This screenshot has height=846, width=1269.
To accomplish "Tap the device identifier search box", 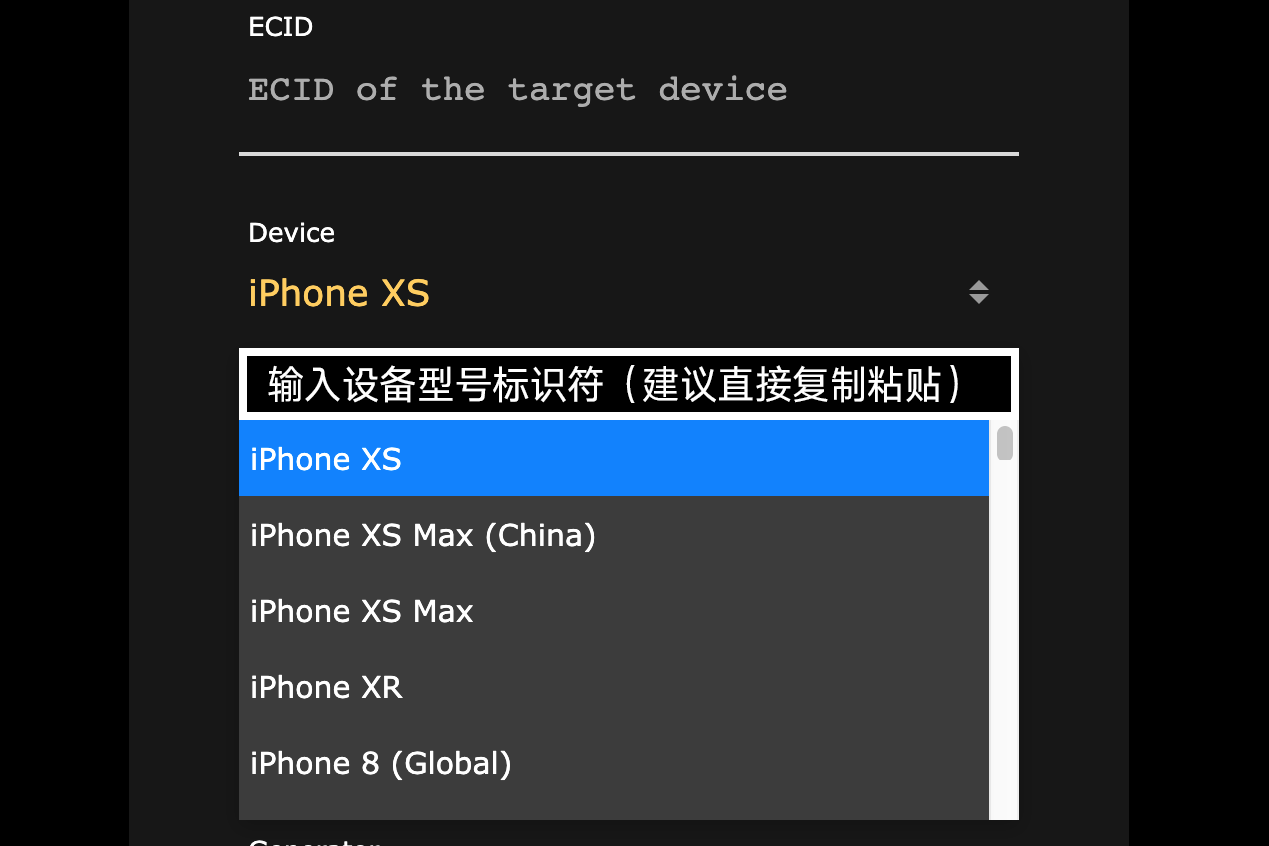I will pos(628,385).
